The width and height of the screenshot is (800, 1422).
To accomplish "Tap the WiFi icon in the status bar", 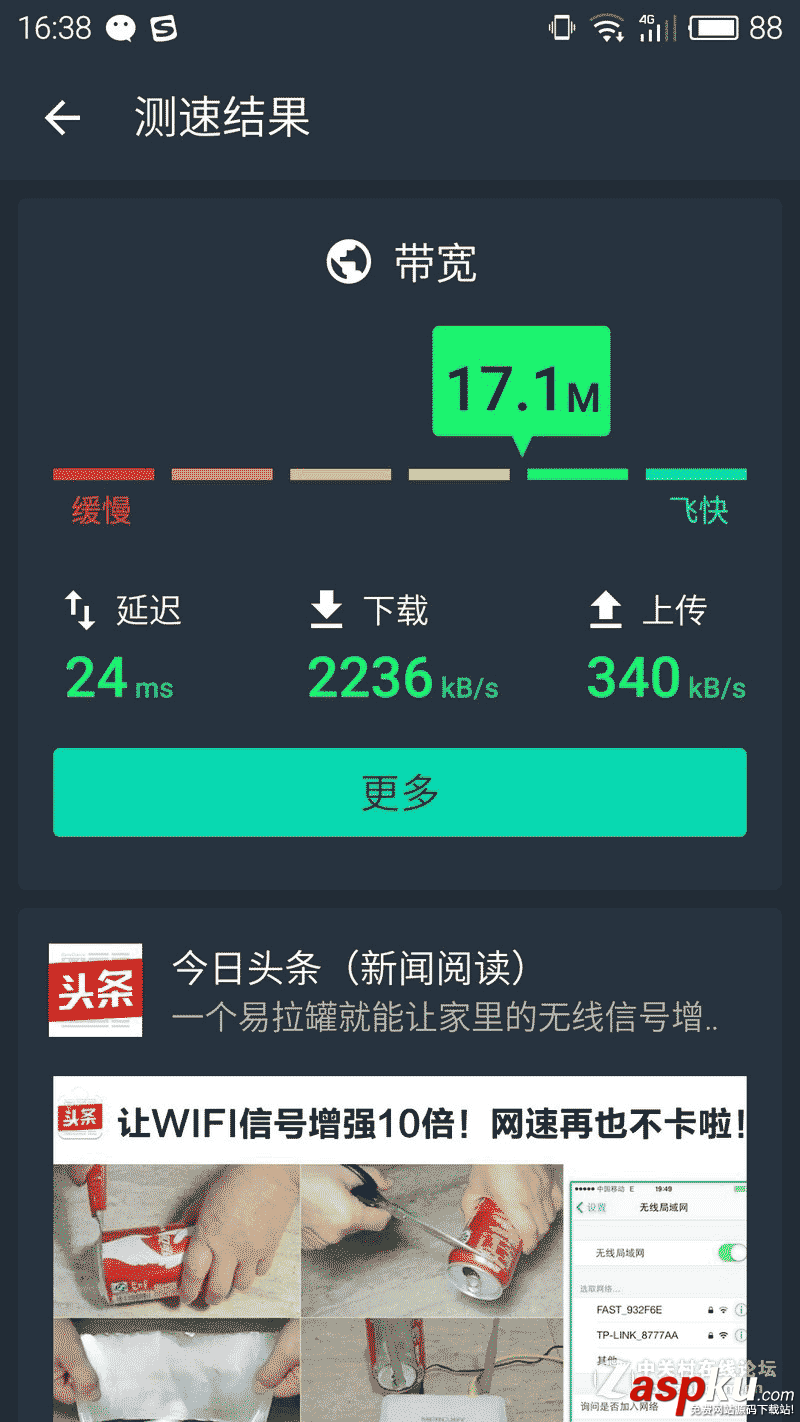I will pyautogui.click(x=605, y=27).
